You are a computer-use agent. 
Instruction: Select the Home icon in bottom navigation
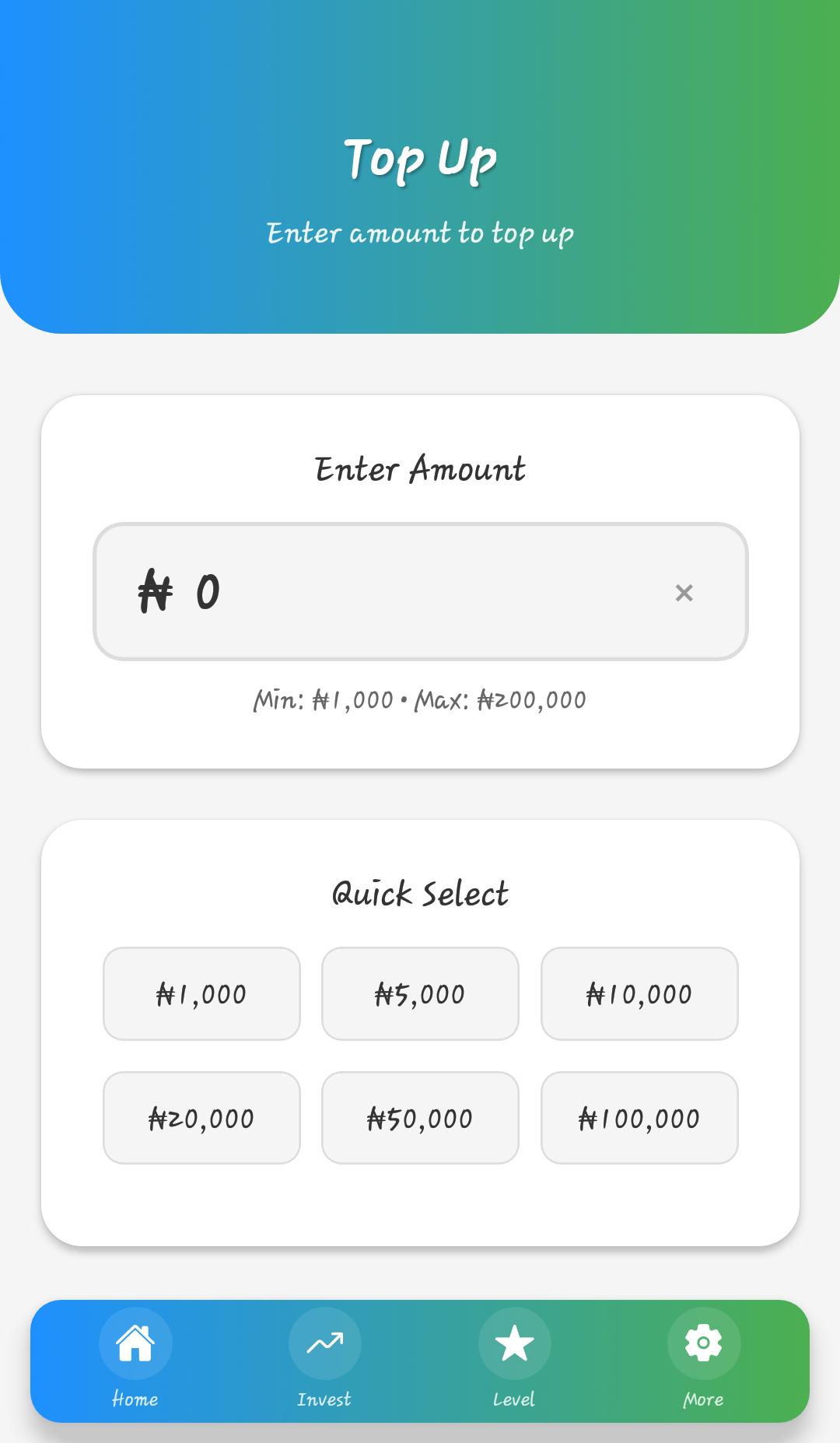(135, 1342)
